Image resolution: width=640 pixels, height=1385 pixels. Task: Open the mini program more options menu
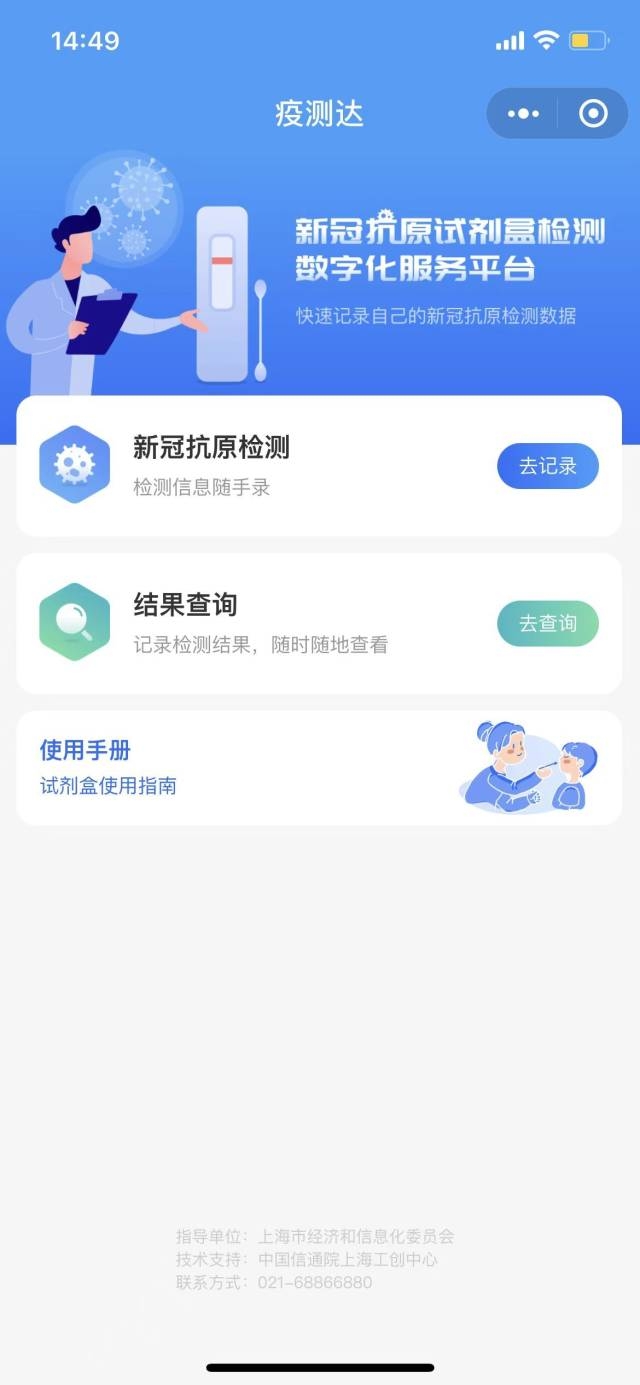point(523,114)
